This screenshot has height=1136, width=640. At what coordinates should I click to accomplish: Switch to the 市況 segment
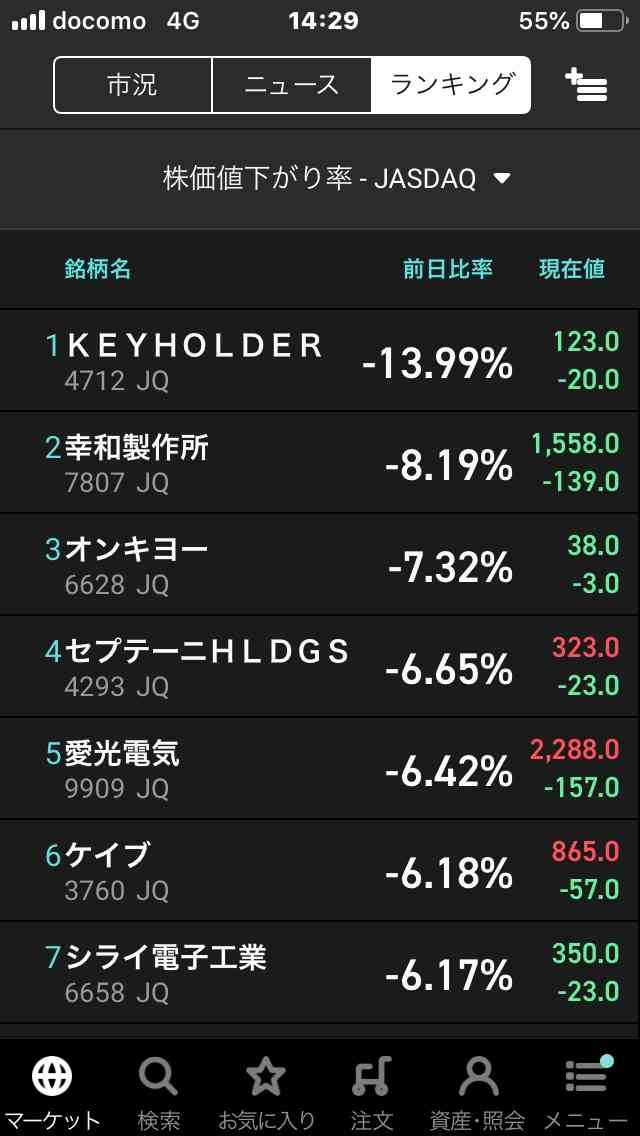(x=132, y=85)
